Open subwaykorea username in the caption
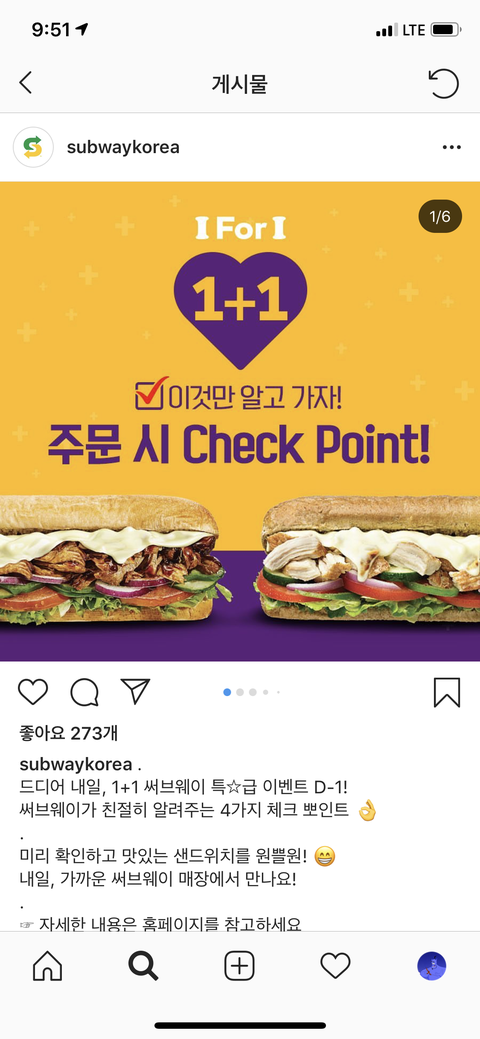The width and height of the screenshot is (480, 1039). pyautogui.click(x=76, y=764)
